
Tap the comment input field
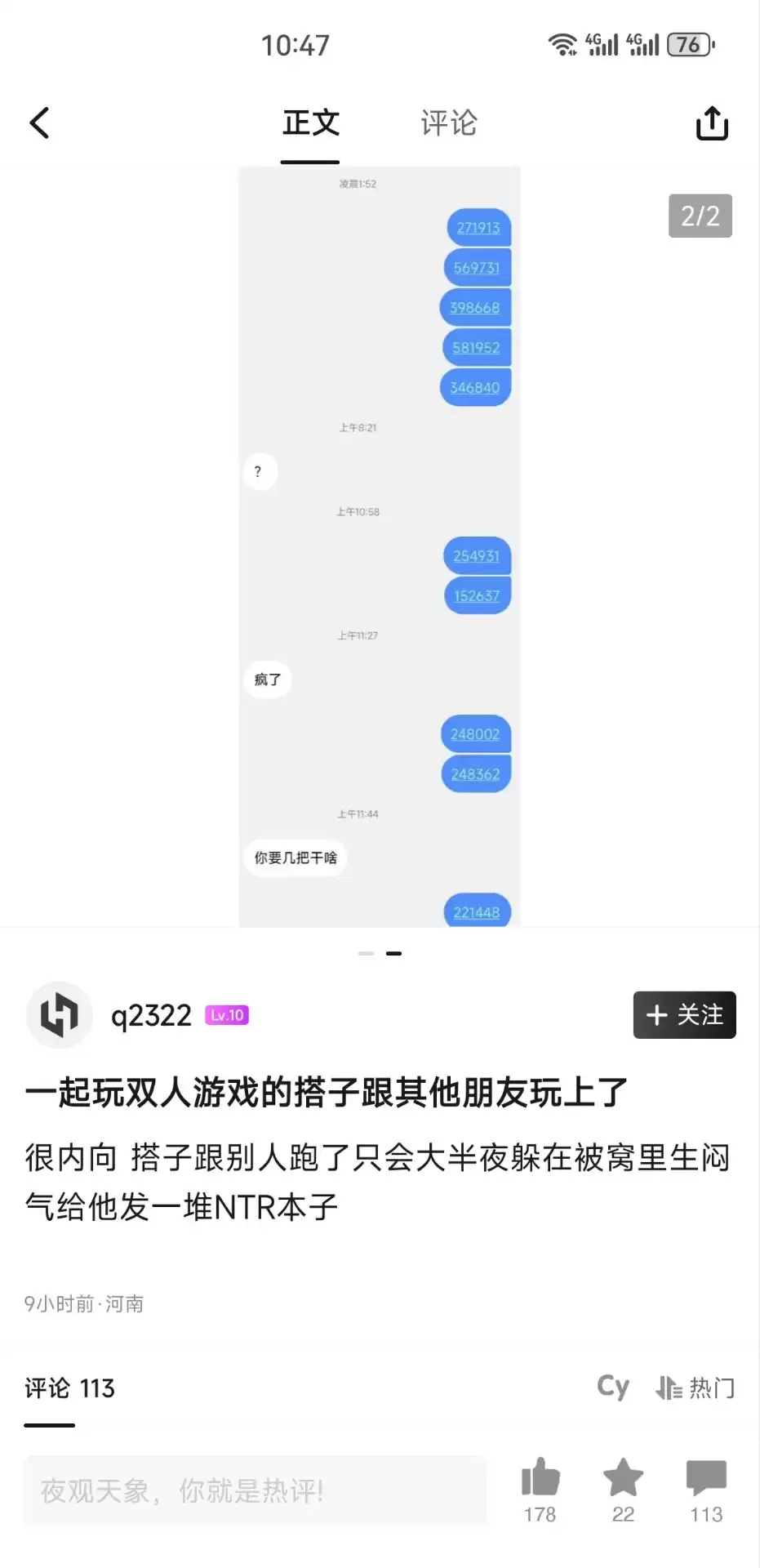click(255, 1491)
